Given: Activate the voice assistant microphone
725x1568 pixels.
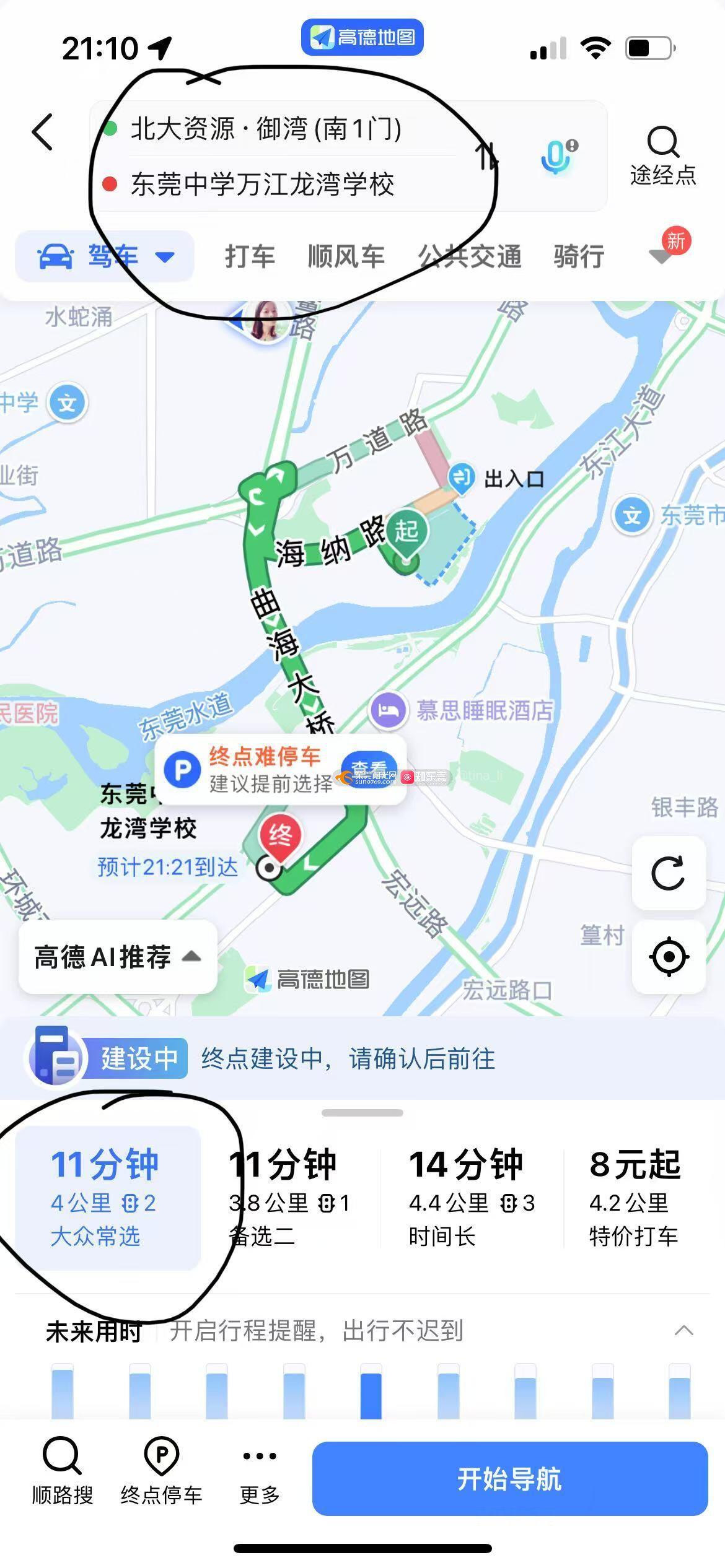Looking at the screenshot, I should (557, 156).
